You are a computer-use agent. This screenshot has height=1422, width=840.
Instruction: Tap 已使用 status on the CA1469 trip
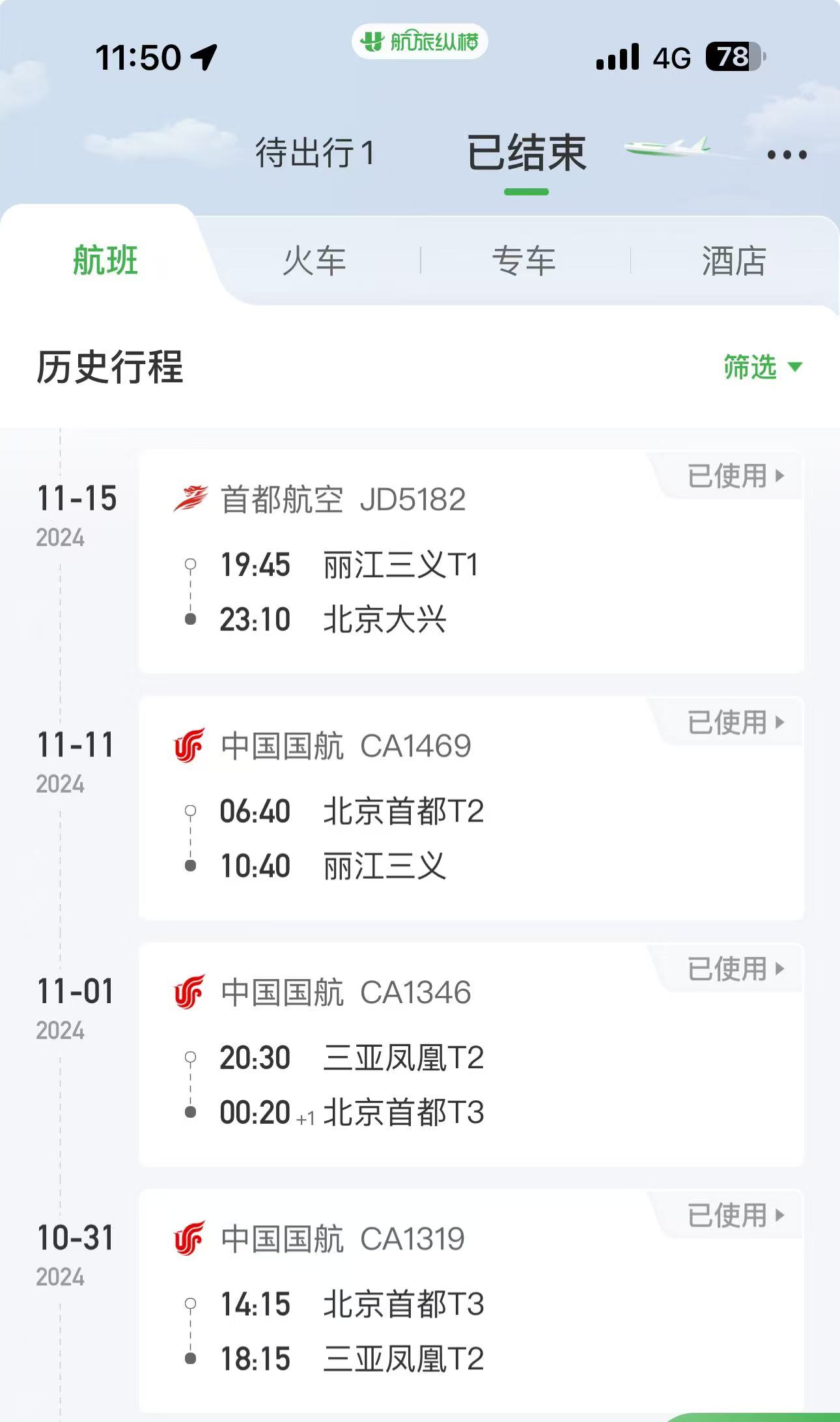[x=735, y=722]
